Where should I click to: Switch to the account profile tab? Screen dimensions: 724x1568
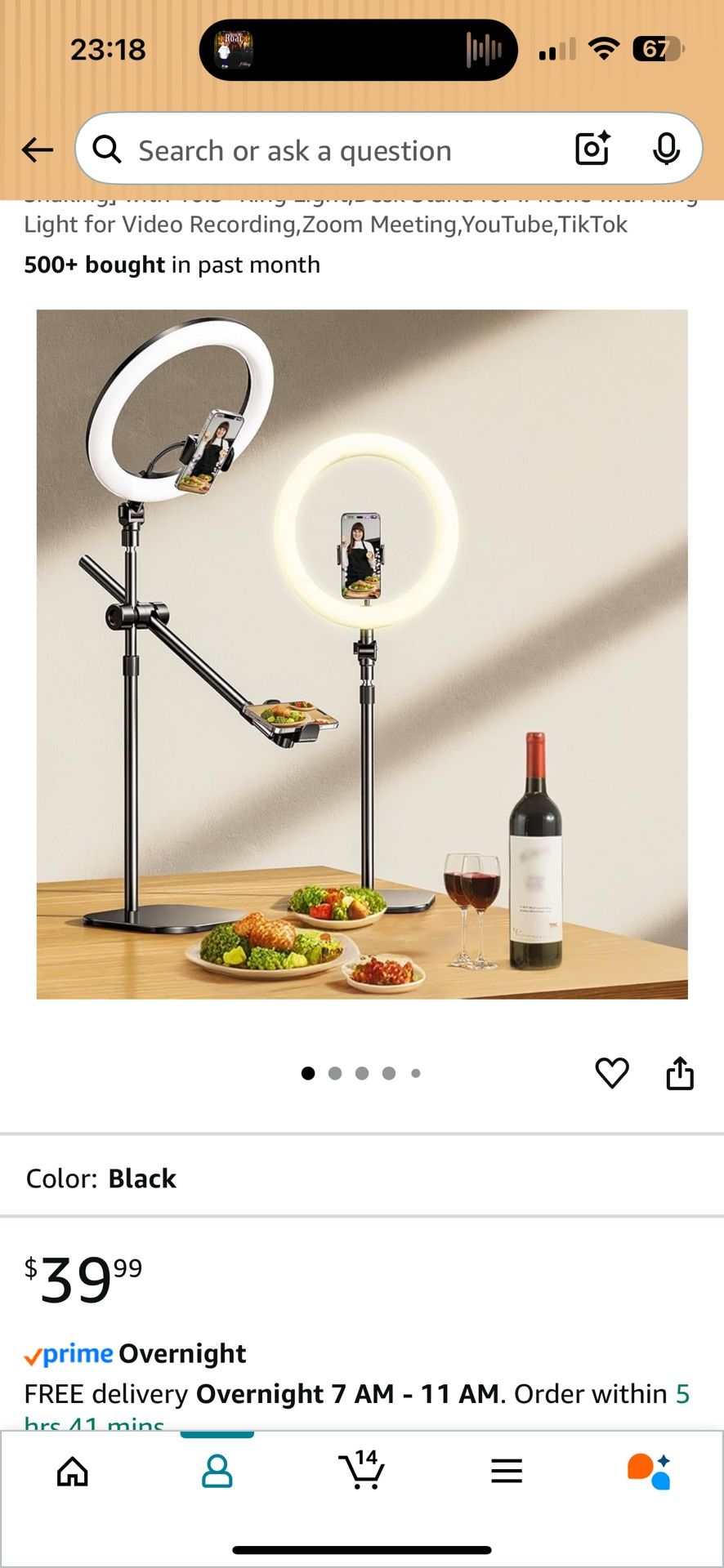tap(217, 1472)
